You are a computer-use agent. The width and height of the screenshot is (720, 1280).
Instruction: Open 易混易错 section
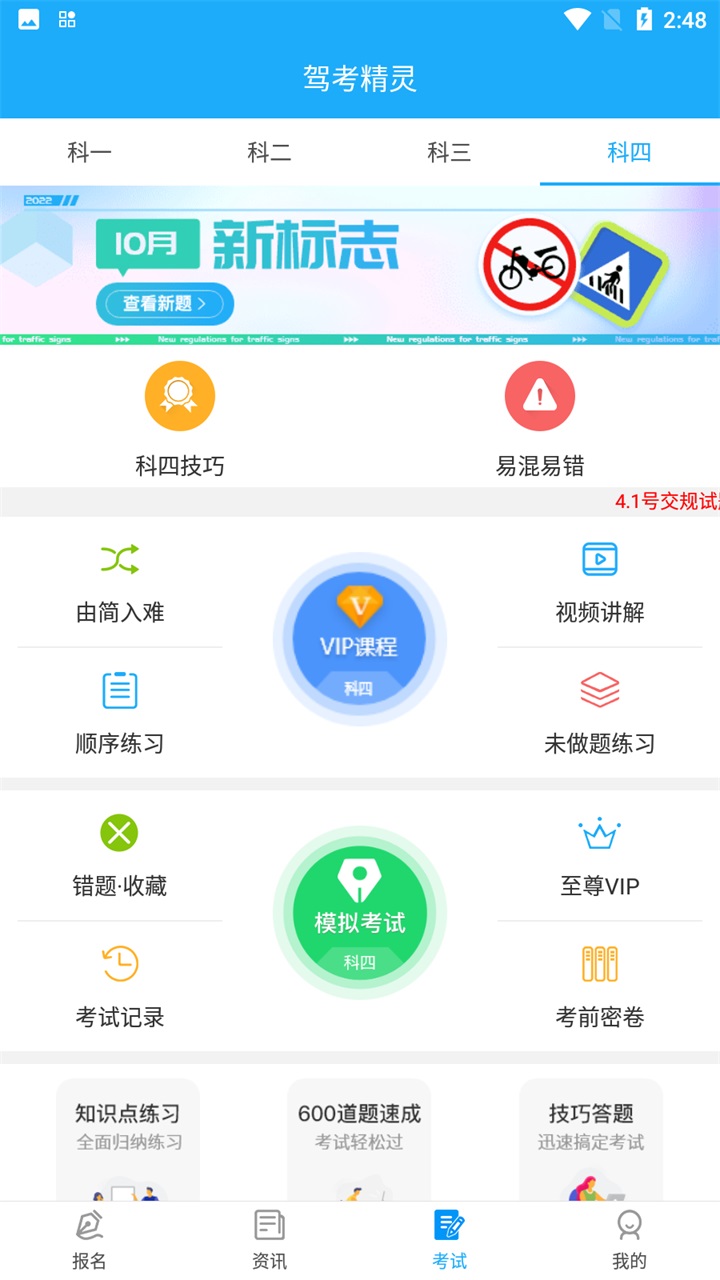tap(540, 420)
